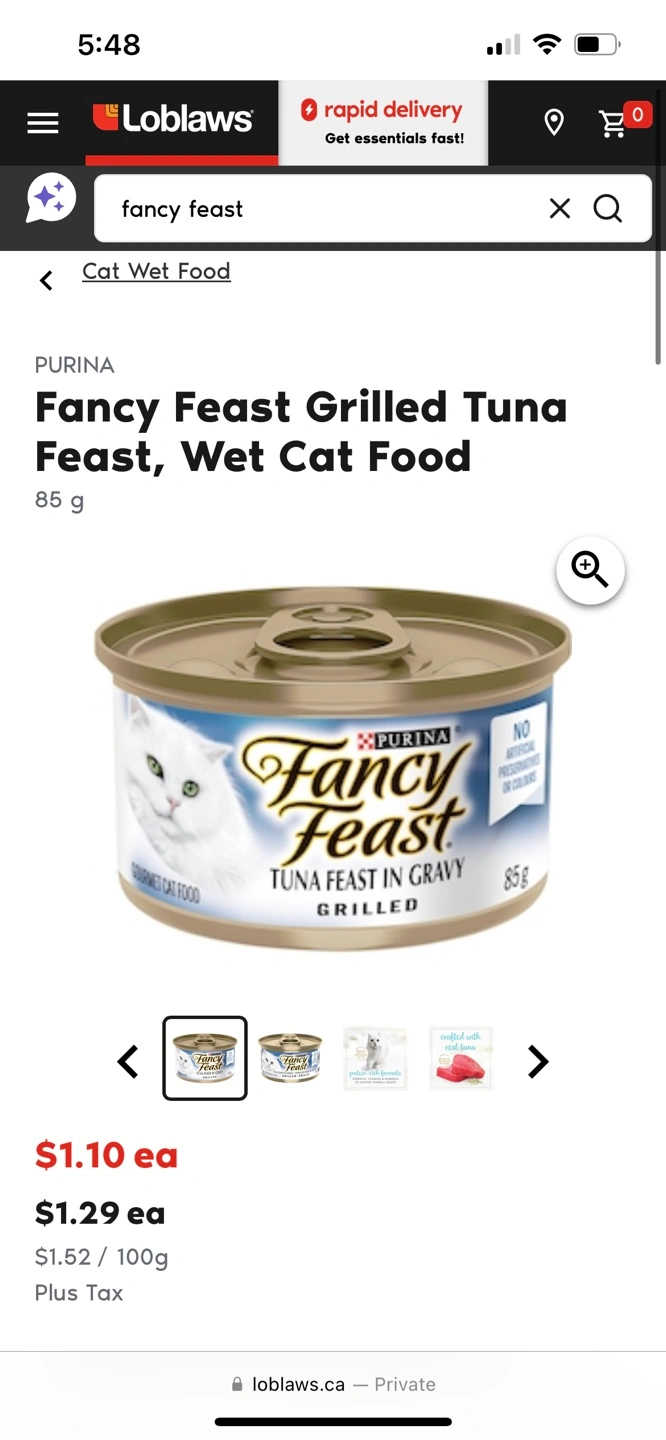Show the previous product image
Image resolution: width=666 pixels, height=1440 pixels.
point(127,1061)
